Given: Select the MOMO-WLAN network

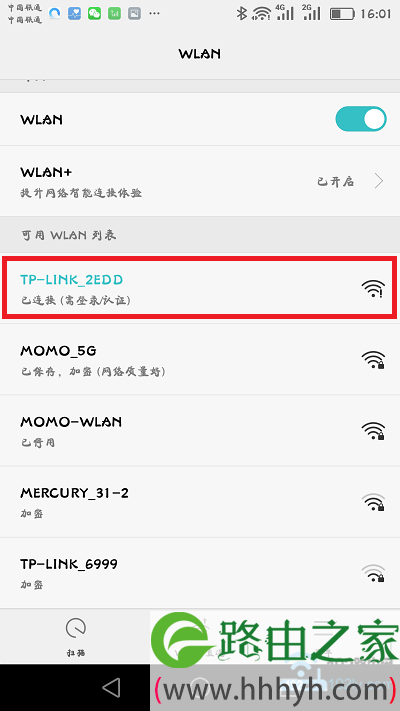Looking at the screenshot, I should tap(200, 431).
